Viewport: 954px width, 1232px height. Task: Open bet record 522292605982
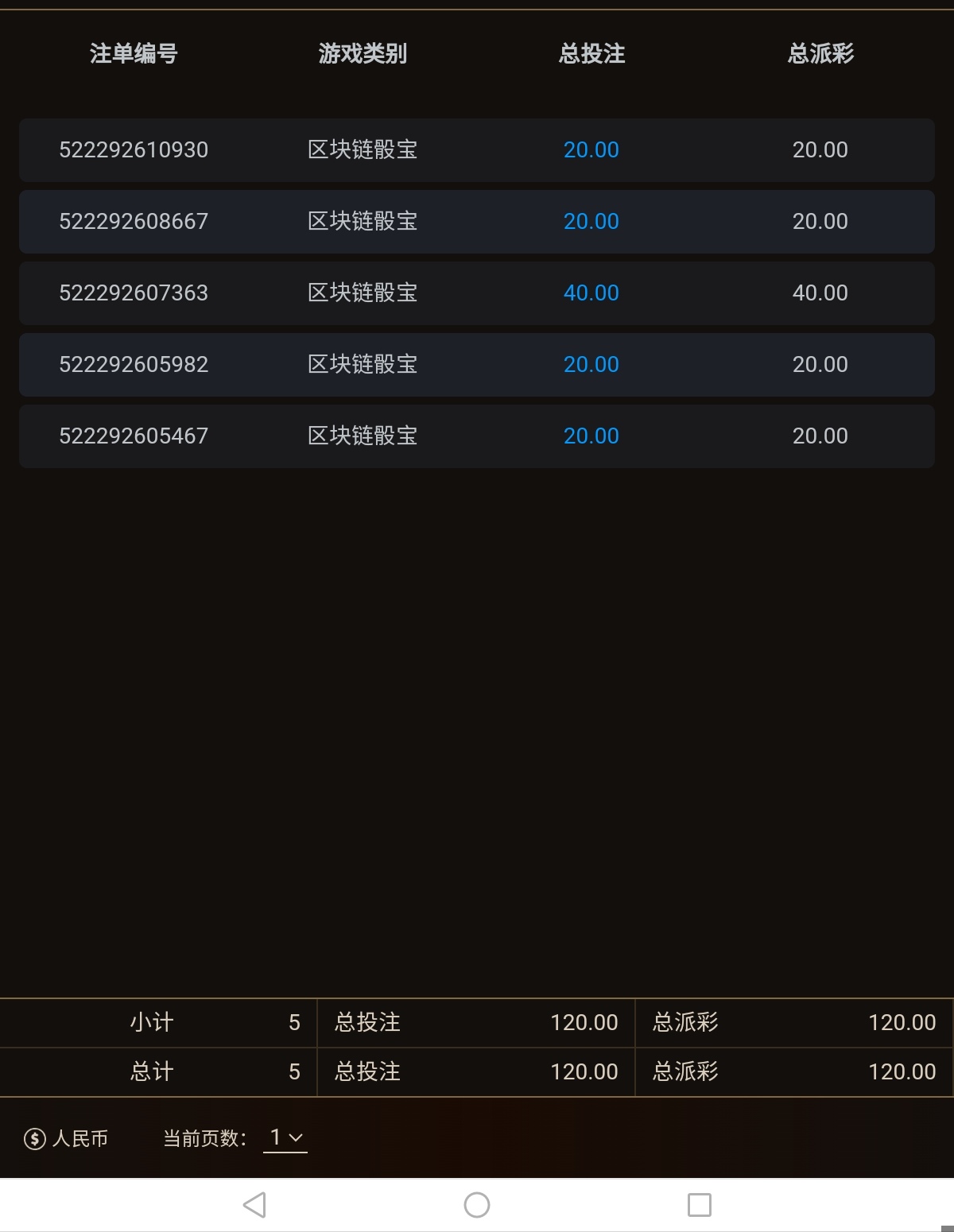134,365
